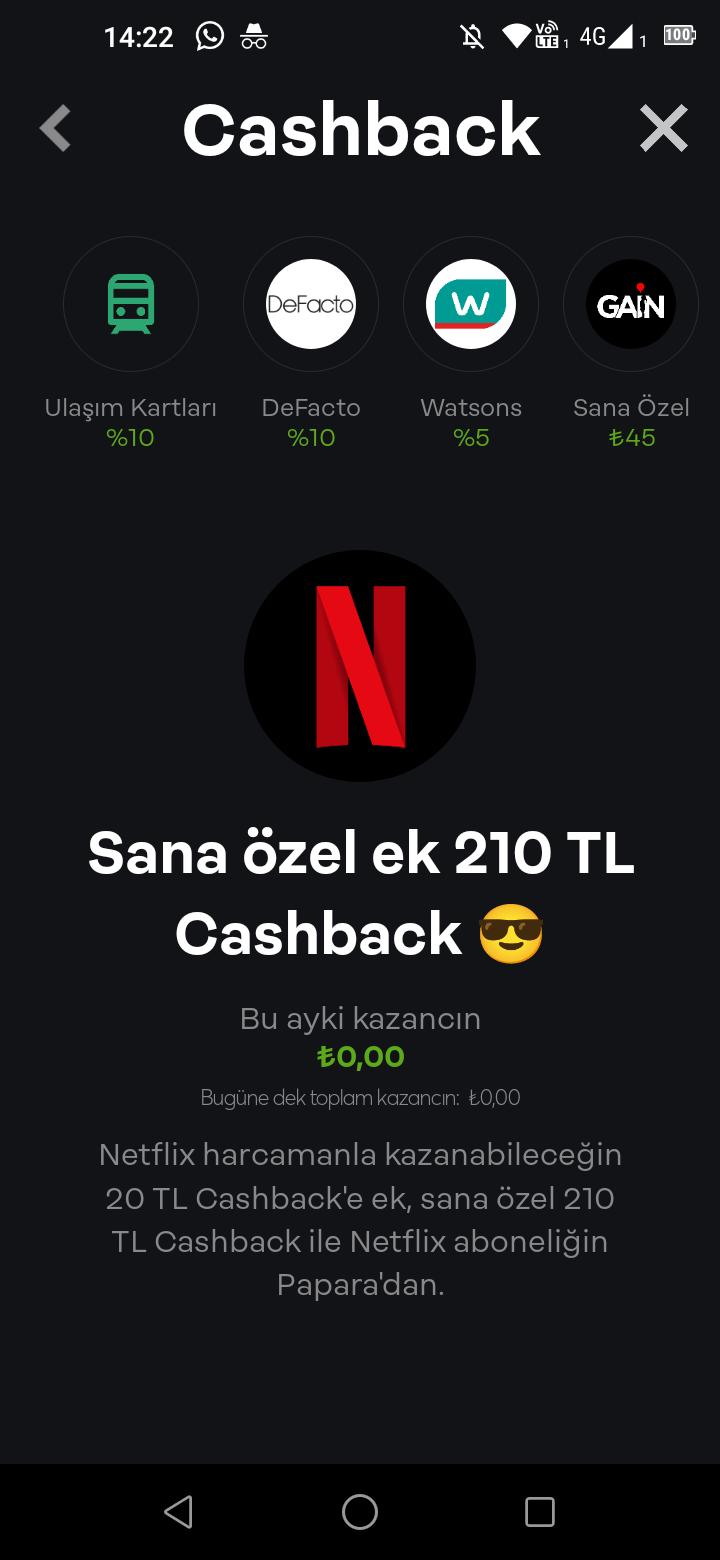This screenshot has width=720, height=1560.
Task: Open the Netflix cashback campaign logo
Action: [360, 665]
